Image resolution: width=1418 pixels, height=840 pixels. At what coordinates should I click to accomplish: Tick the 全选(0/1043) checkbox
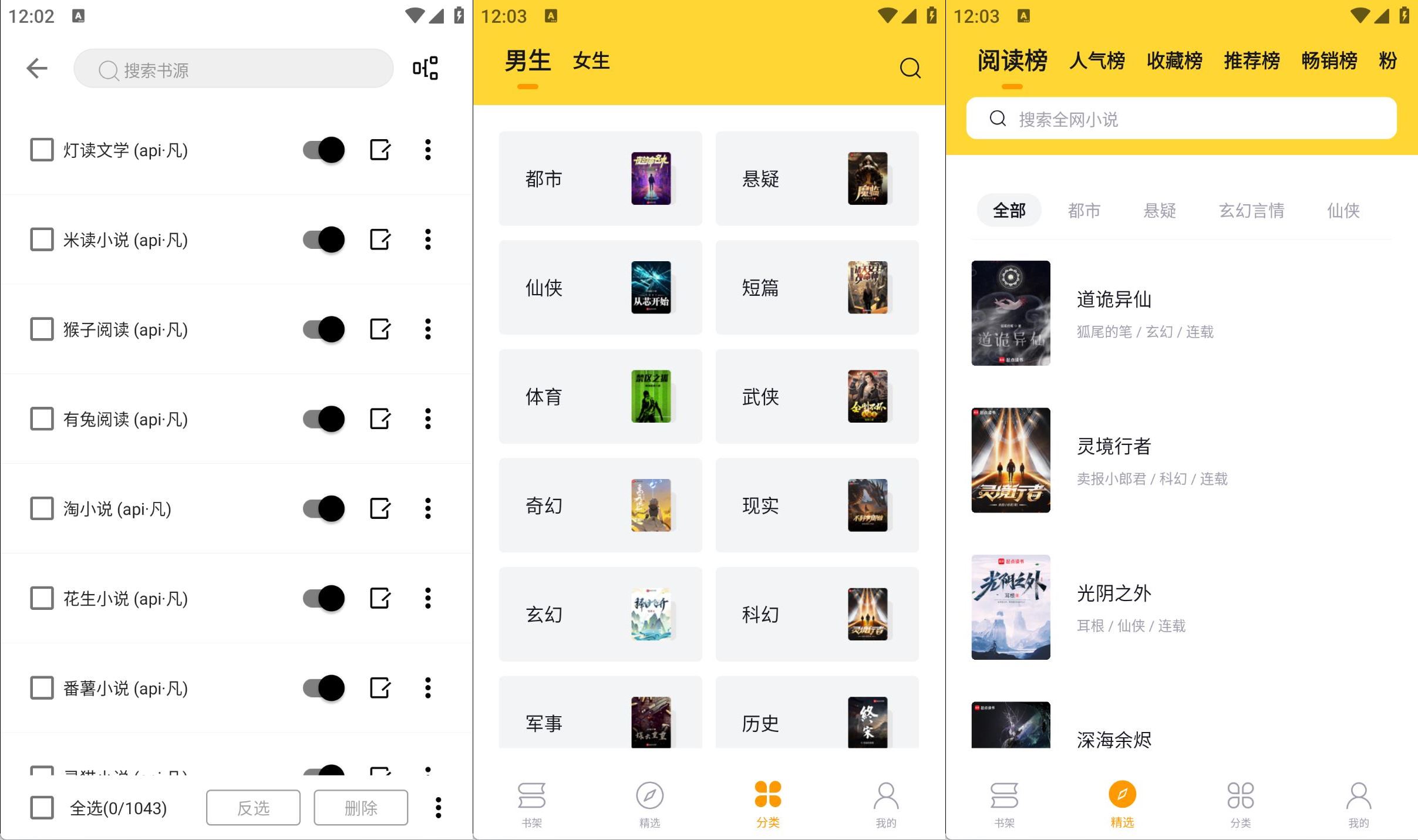(42, 808)
